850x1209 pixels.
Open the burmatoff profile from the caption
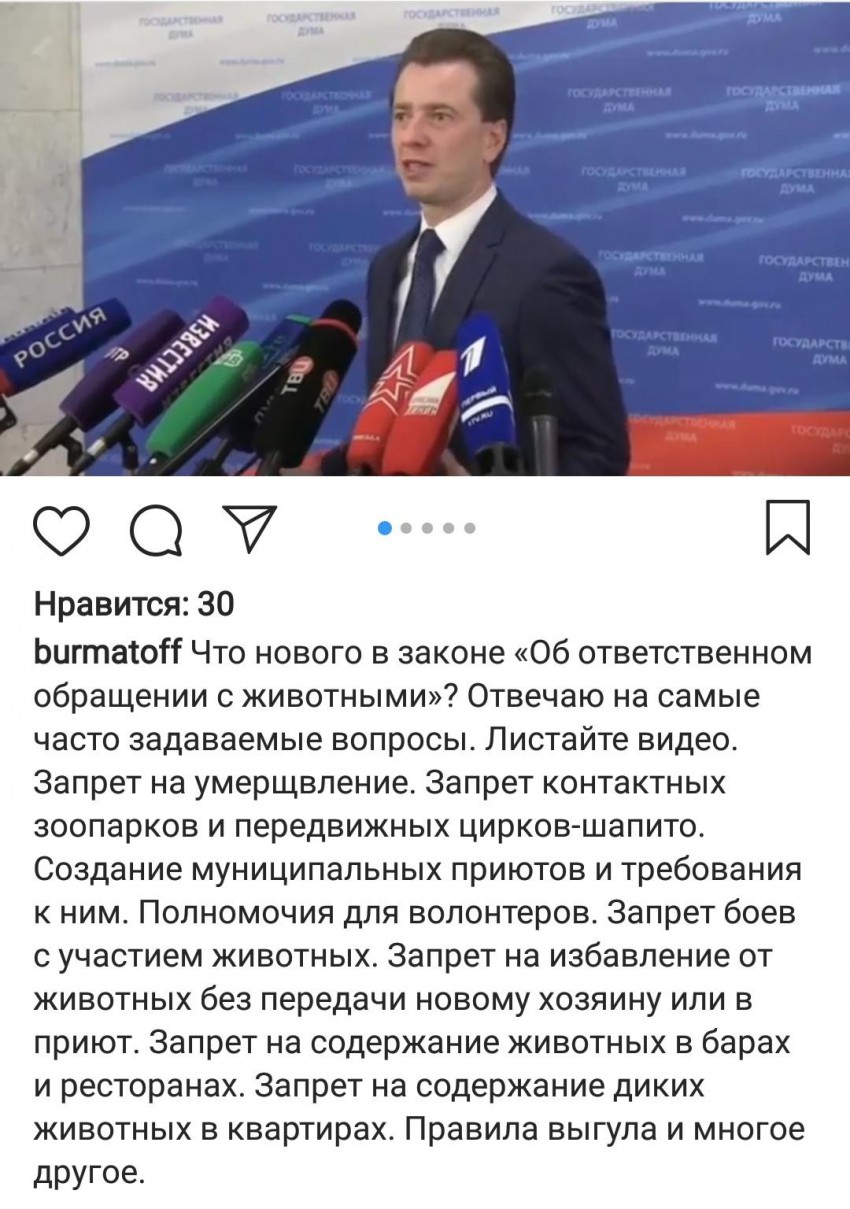click(x=107, y=653)
